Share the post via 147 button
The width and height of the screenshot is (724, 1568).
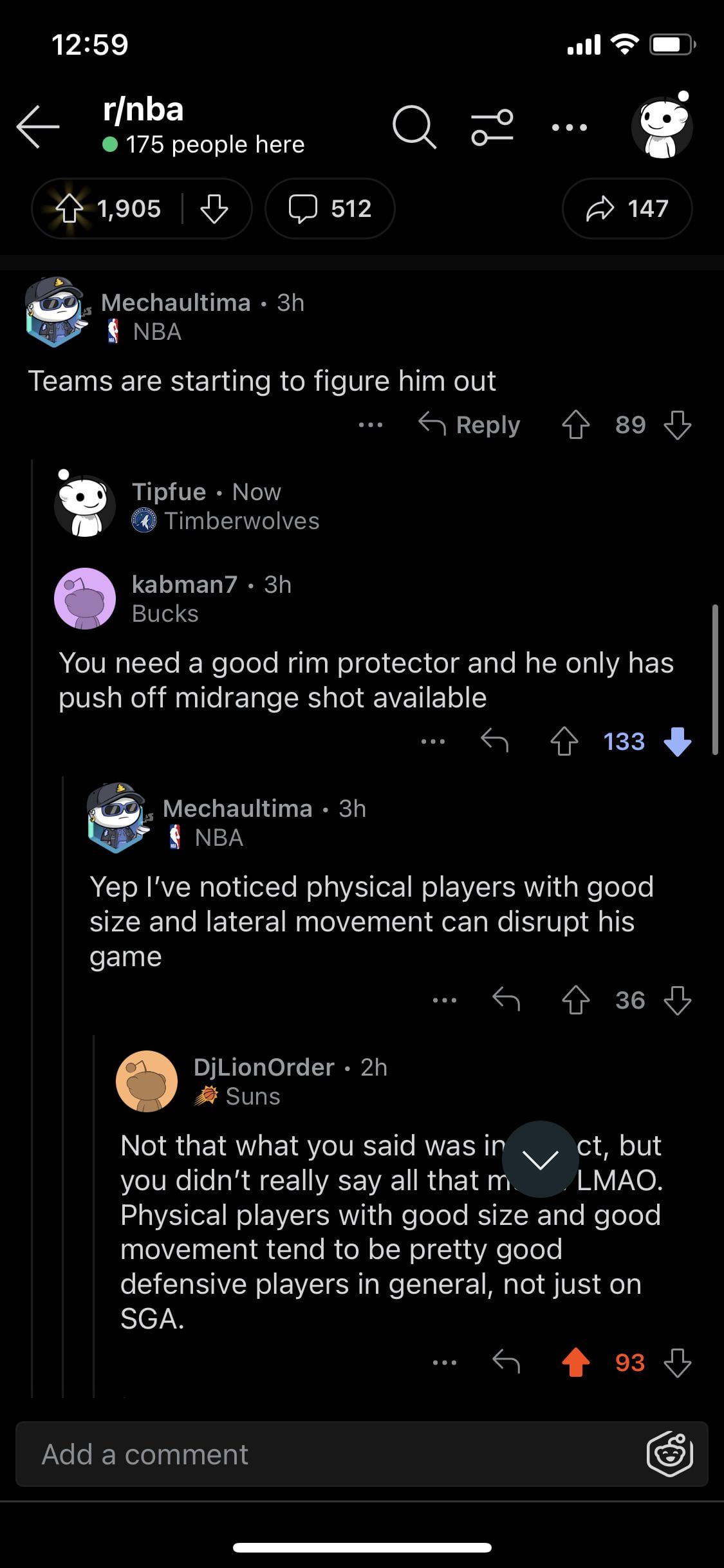[x=627, y=209]
